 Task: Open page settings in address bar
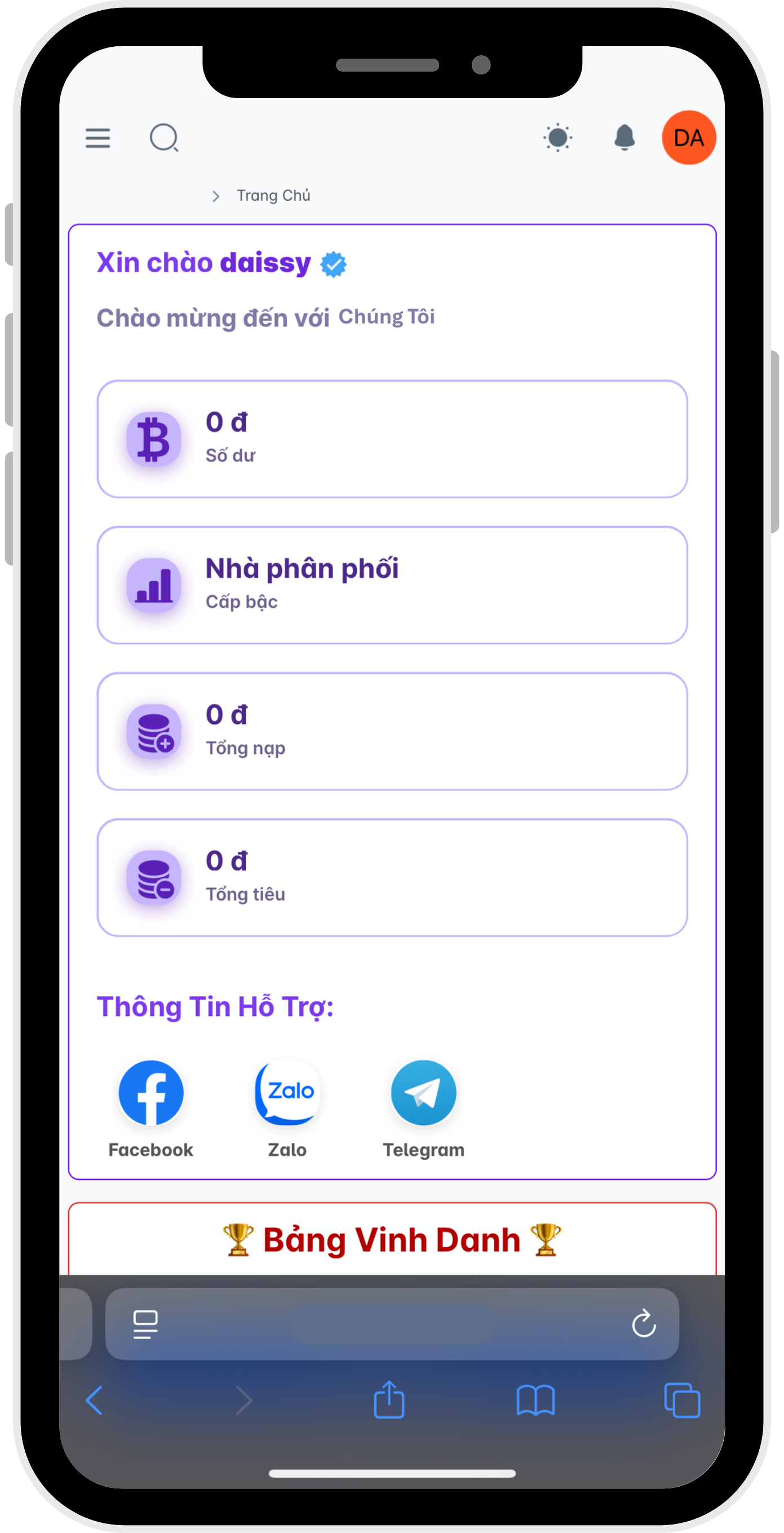(x=145, y=1324)
